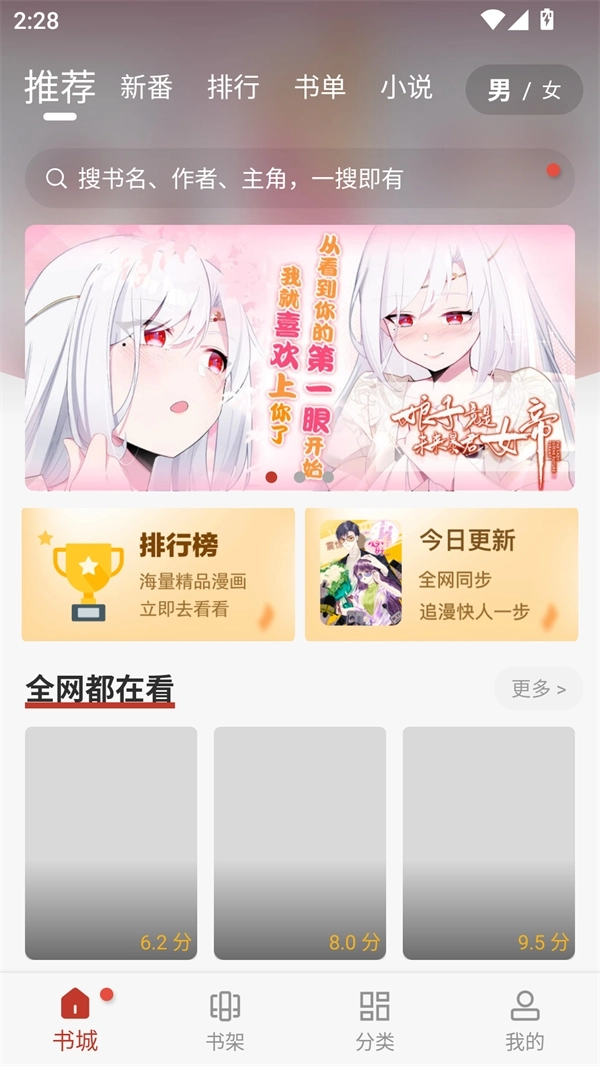Select the 推荐 top tab
The image size is (600, 1066).
60,88
